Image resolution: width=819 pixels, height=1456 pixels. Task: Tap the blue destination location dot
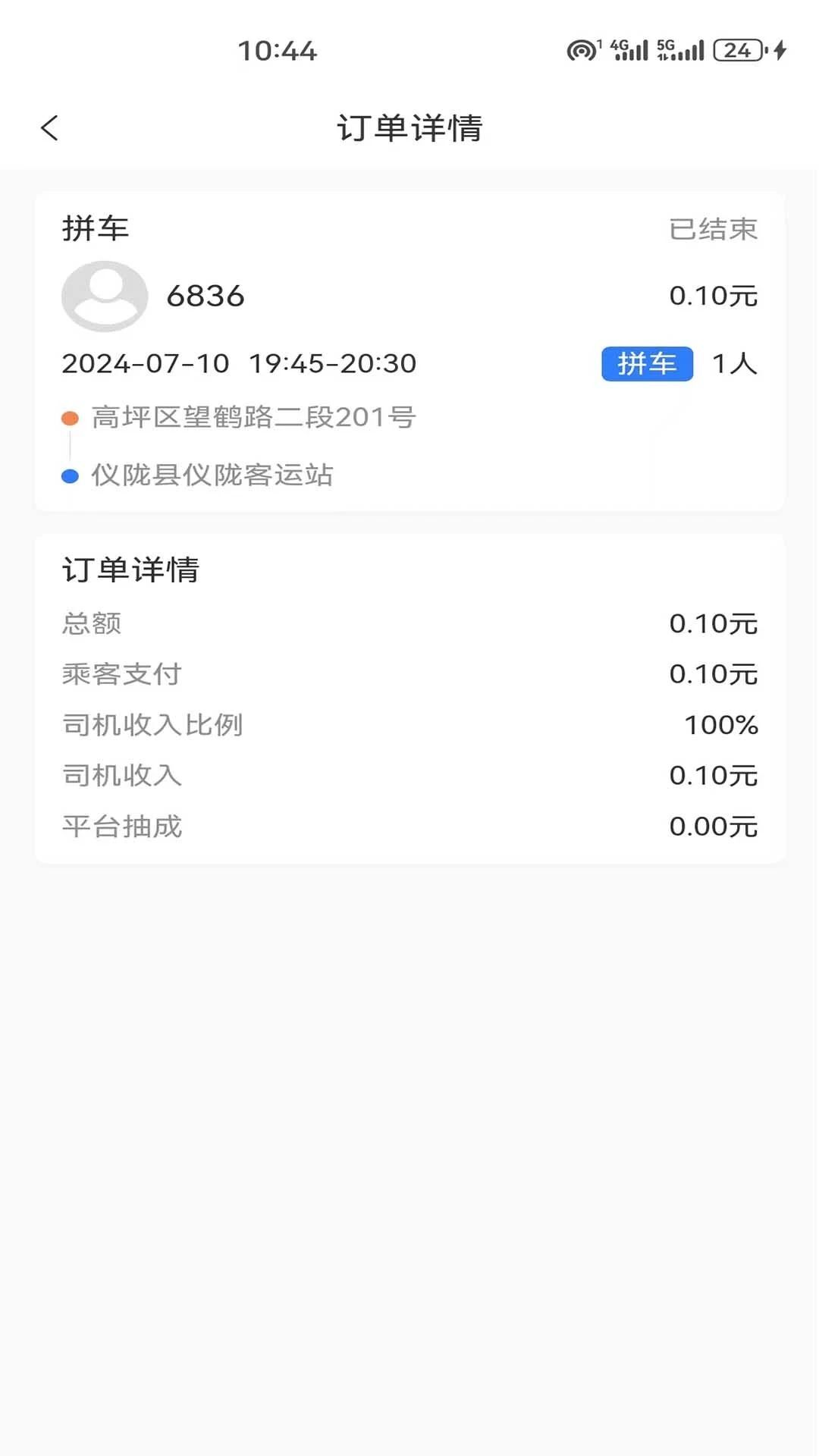[x=71, y=475]
